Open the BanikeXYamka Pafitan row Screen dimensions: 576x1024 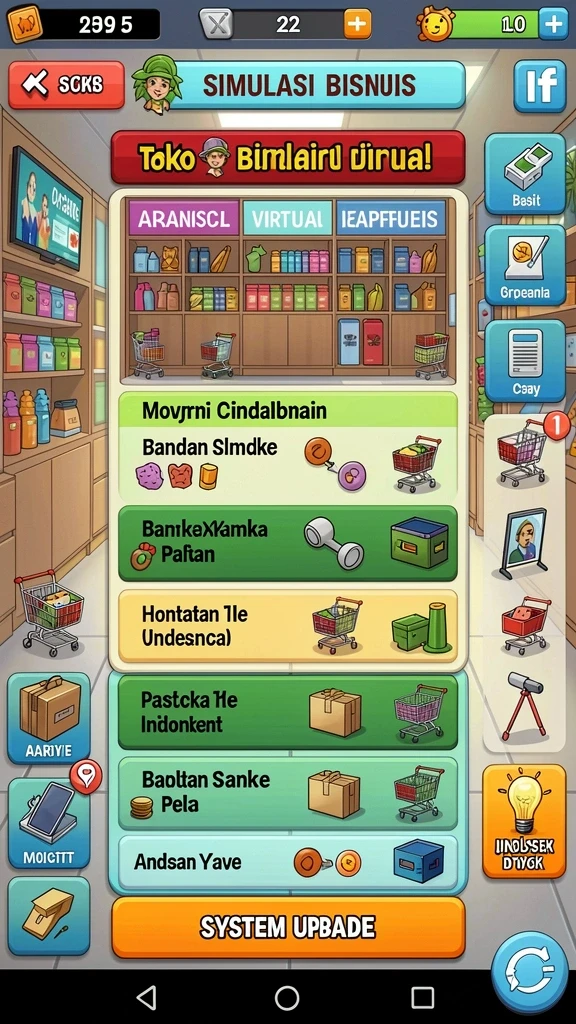(288, 543)
